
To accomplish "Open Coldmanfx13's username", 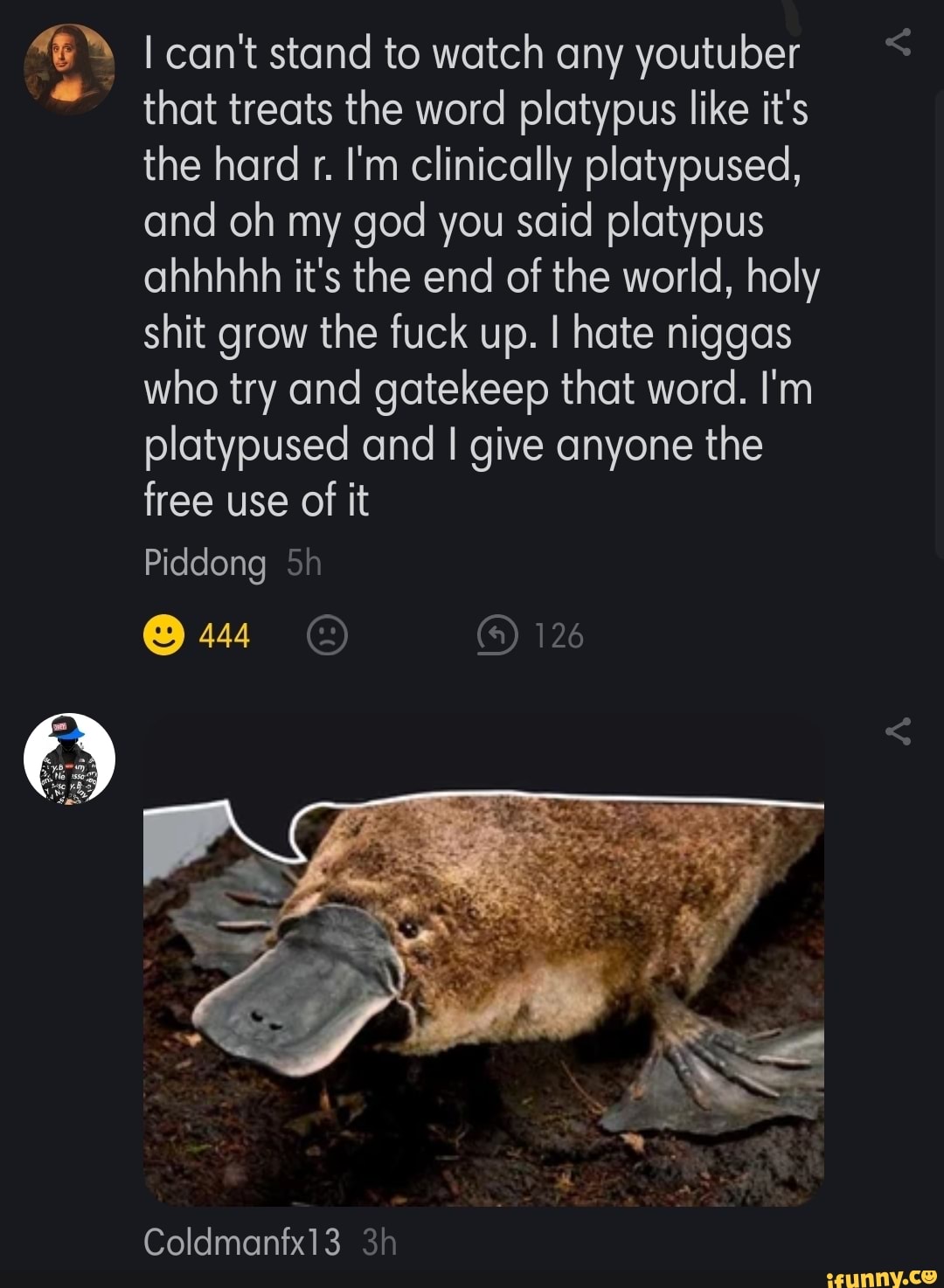I will (x=241, y=1242).
